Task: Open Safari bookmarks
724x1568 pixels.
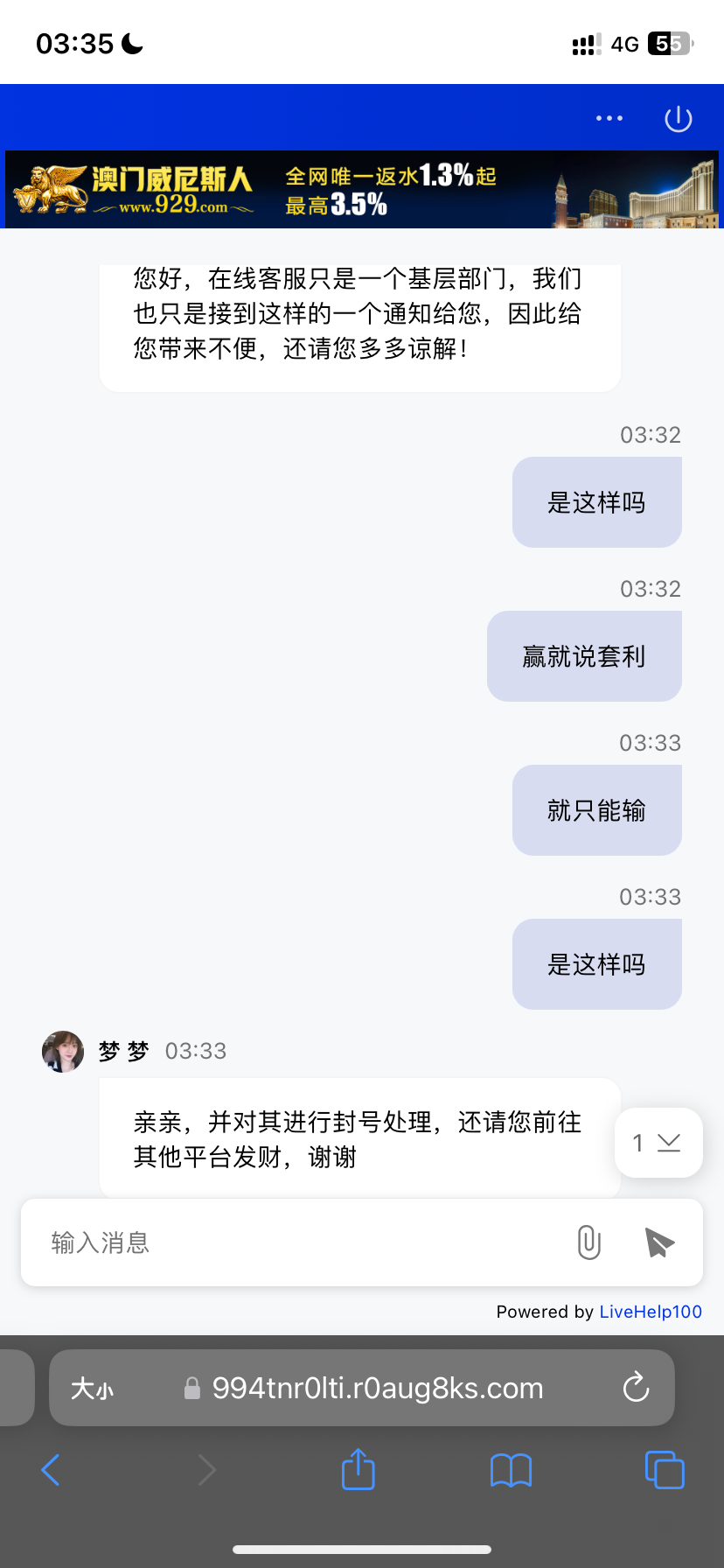Action: click(x=511, y=1470)
